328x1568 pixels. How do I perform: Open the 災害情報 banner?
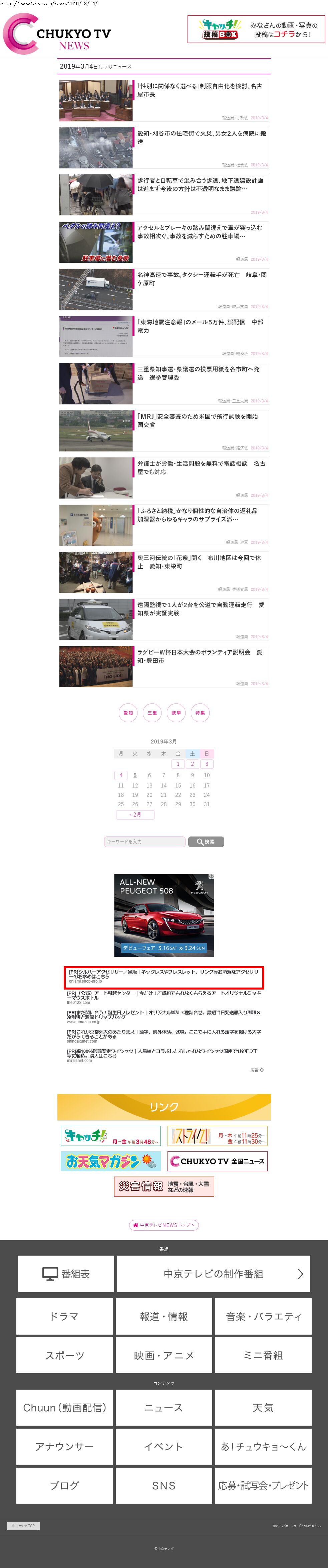(164, 1186)
